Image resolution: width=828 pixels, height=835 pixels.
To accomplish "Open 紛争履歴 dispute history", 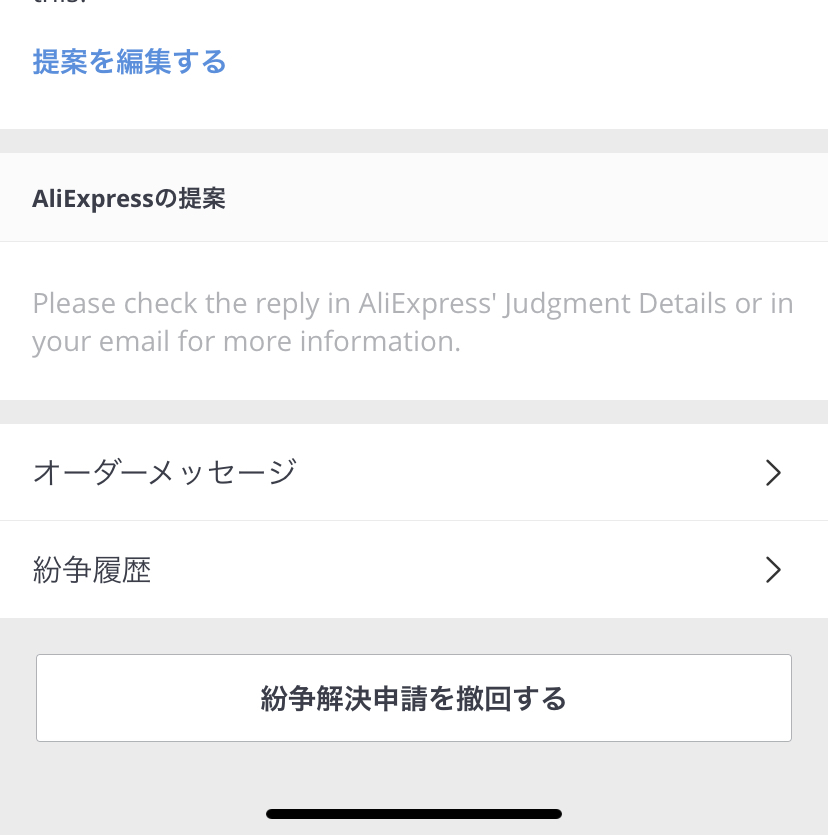I will (x=413, y=570).
